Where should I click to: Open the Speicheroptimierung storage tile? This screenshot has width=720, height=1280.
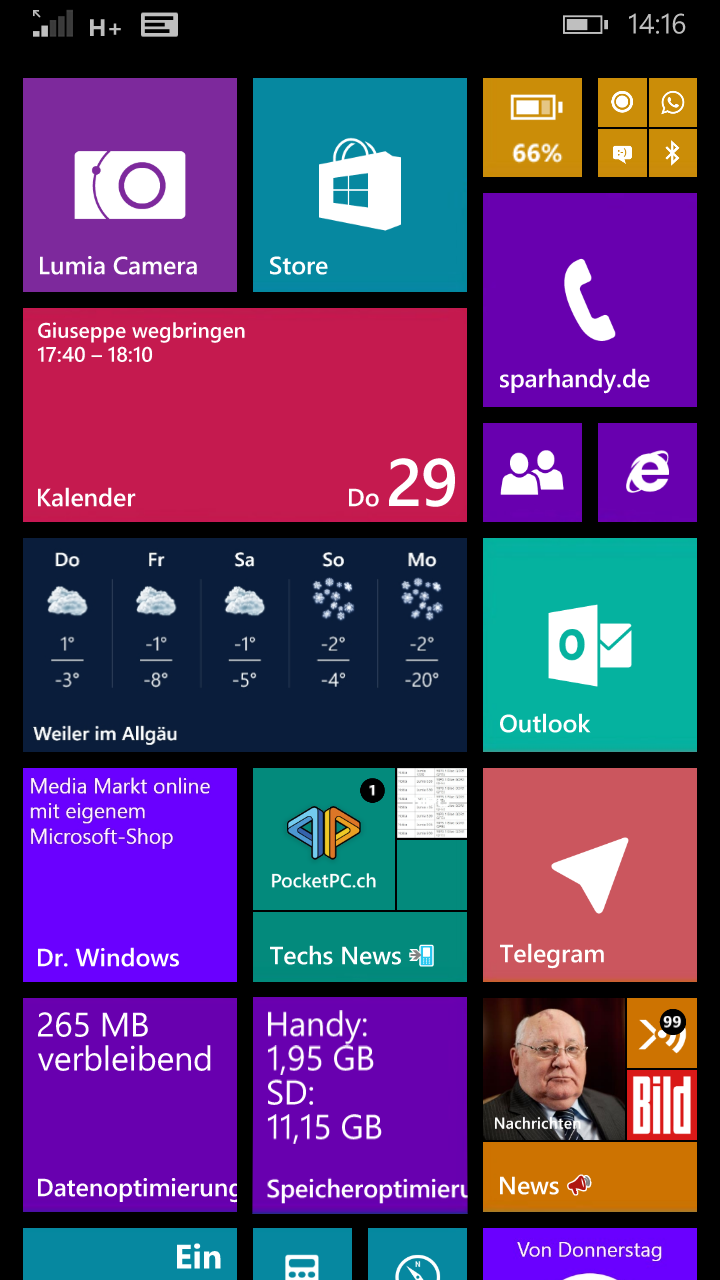pos(360,1105)
